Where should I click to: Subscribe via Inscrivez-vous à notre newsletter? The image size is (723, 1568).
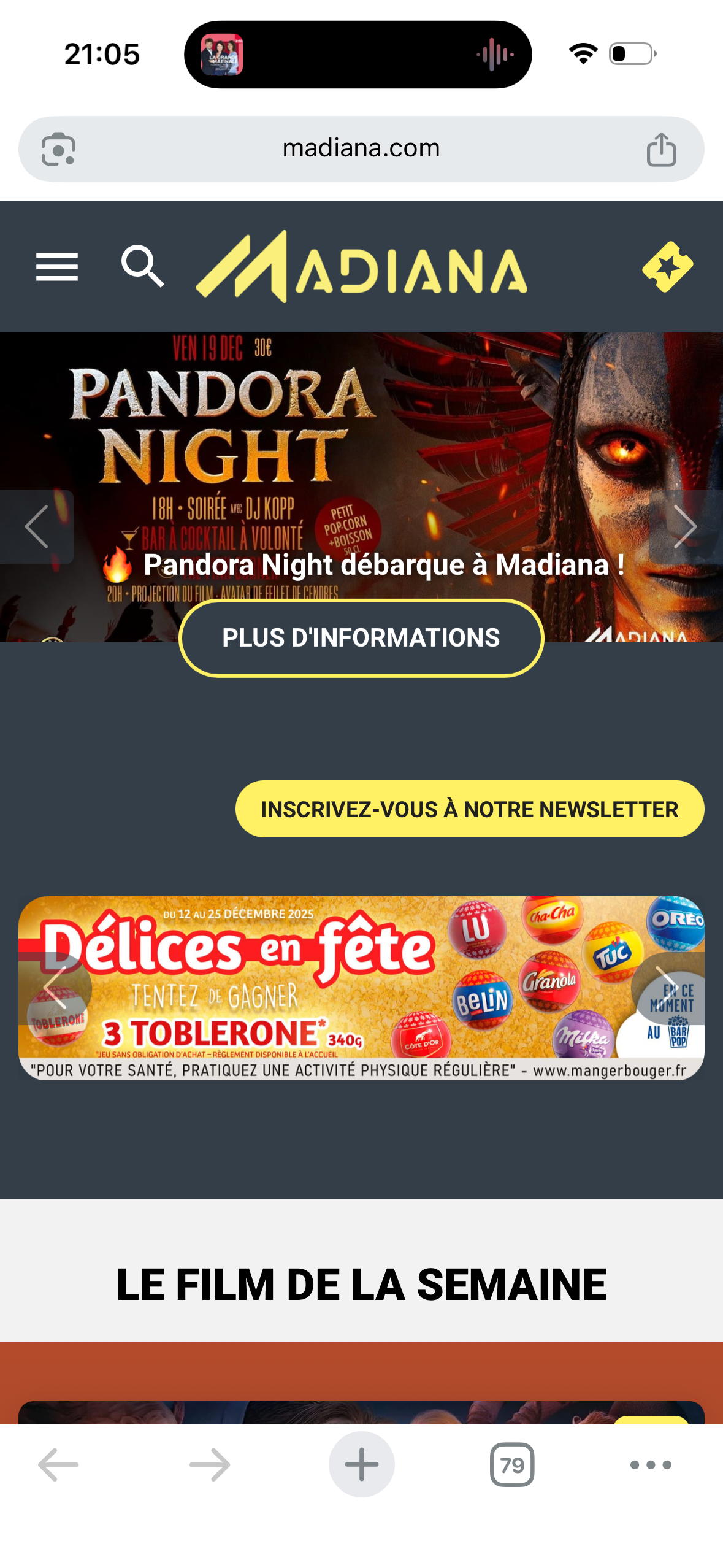(470, 809)
